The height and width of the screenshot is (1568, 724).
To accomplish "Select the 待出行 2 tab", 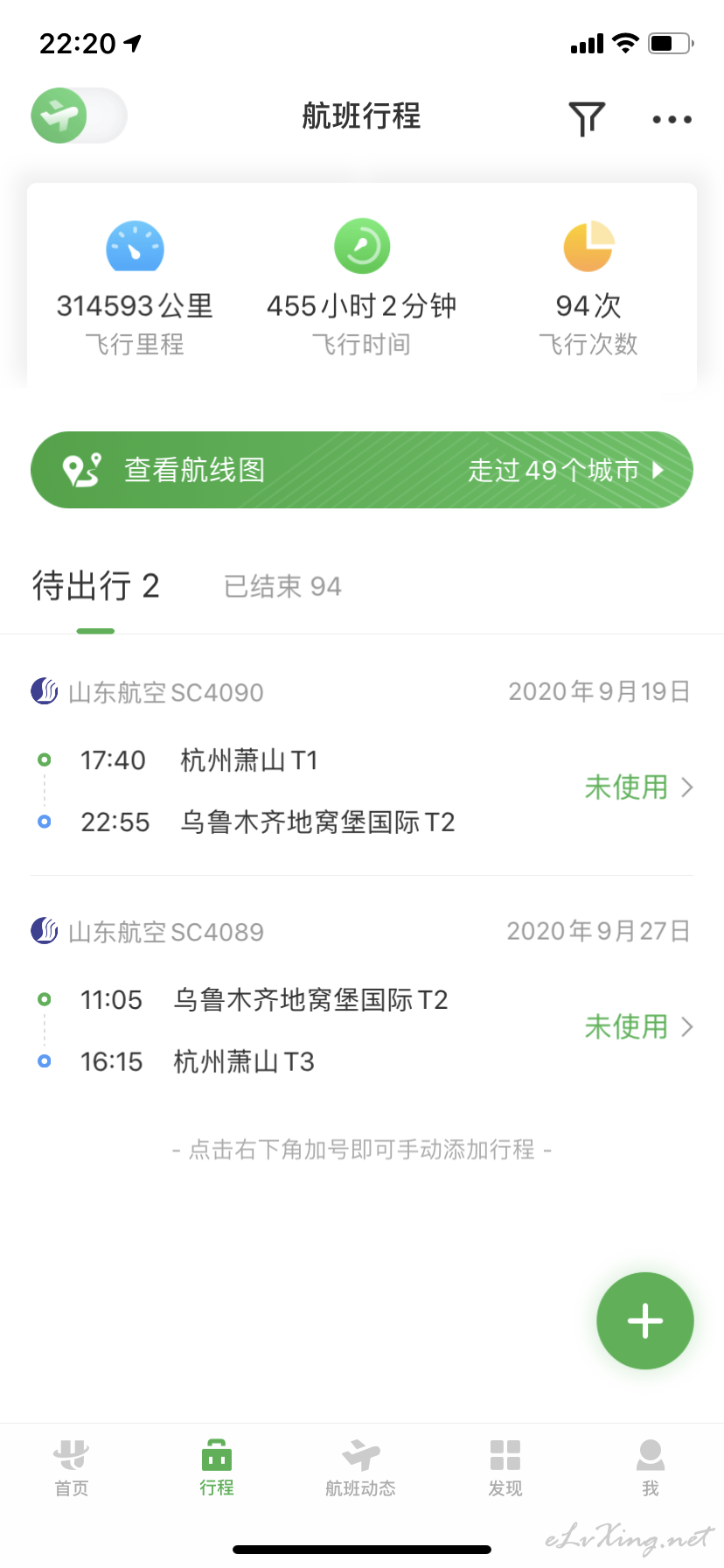I will (96, 586).
